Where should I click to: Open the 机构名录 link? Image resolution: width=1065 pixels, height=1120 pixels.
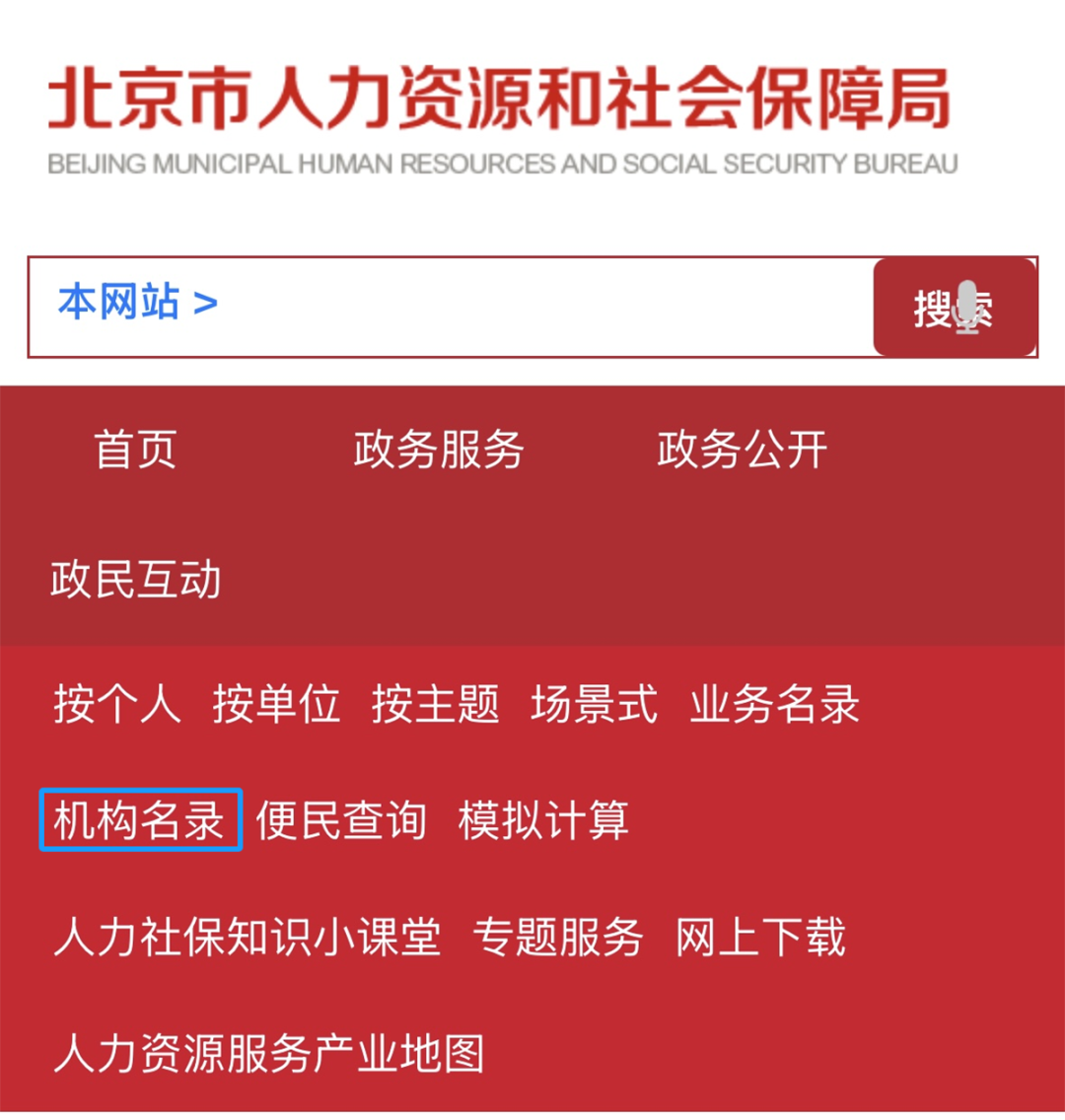coord(140,820)
